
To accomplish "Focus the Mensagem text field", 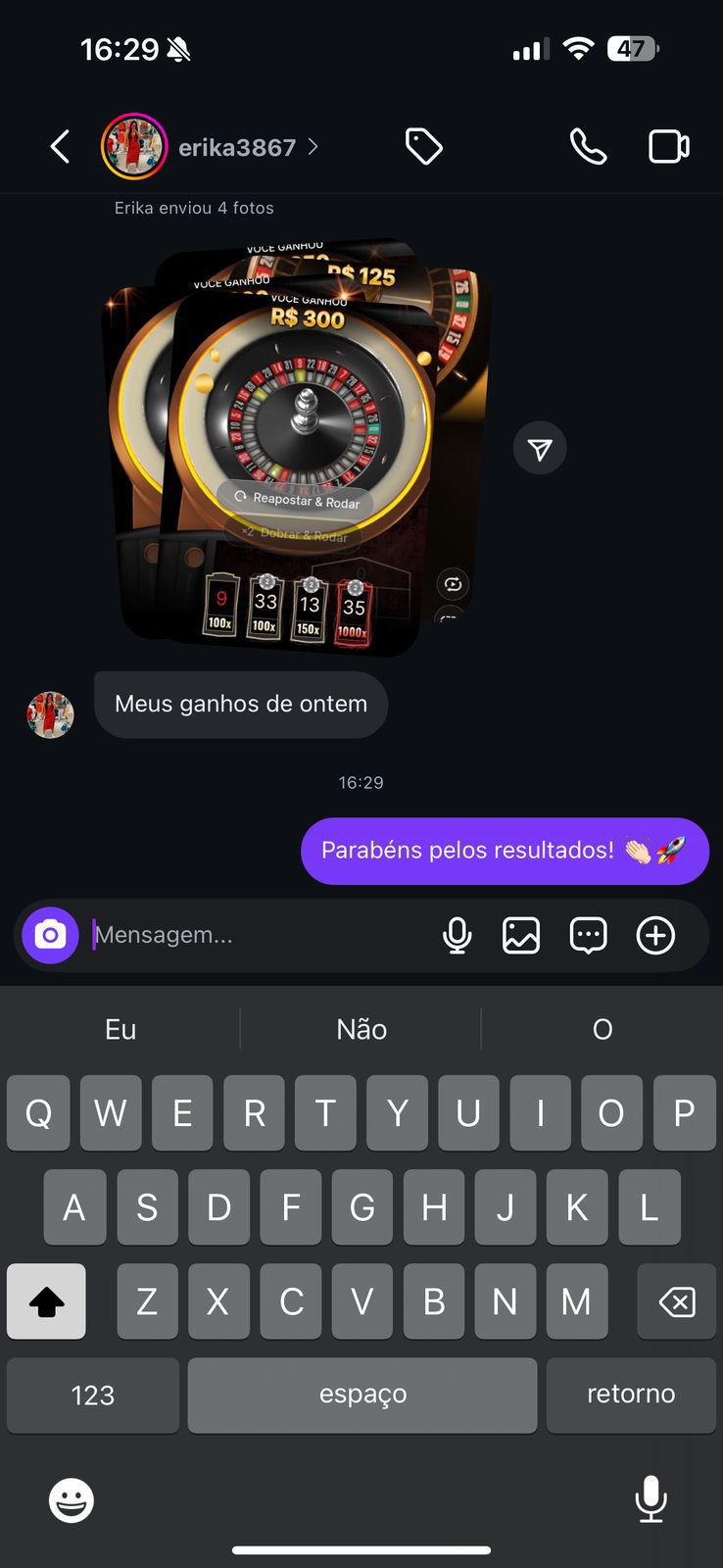I will 255,935.
